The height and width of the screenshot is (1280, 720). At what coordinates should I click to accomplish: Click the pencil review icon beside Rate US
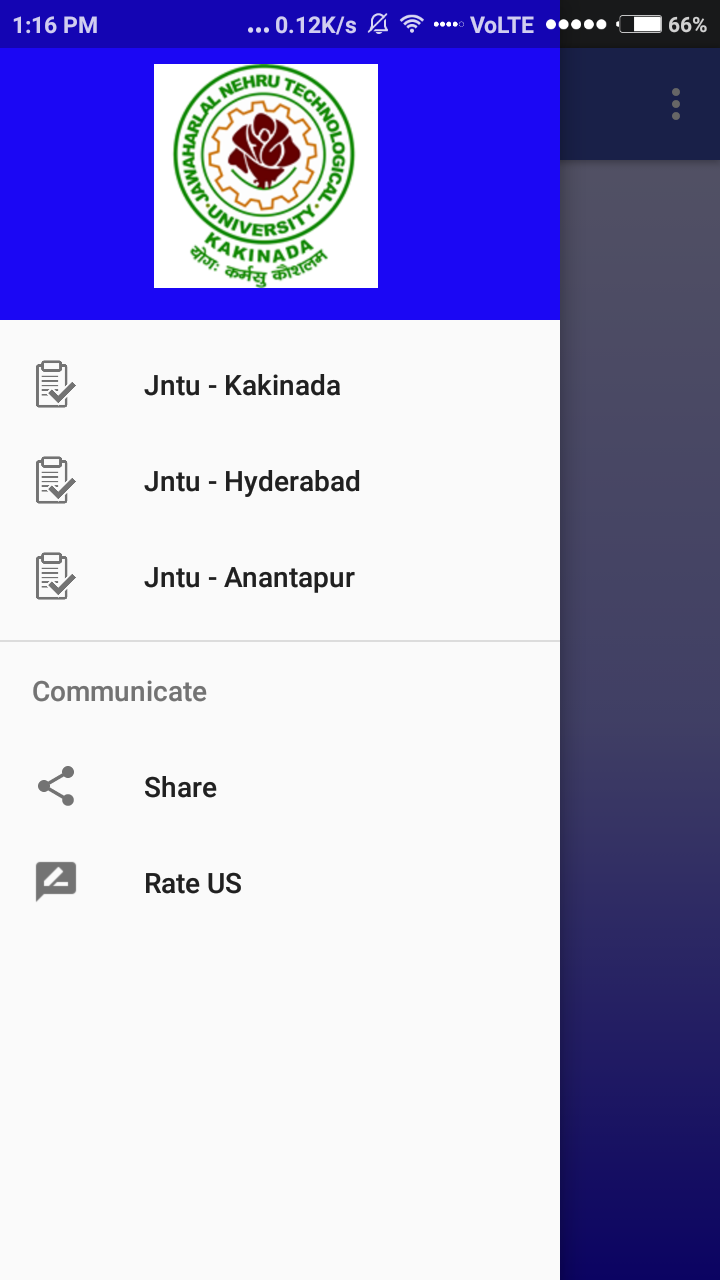pos(55,881)
